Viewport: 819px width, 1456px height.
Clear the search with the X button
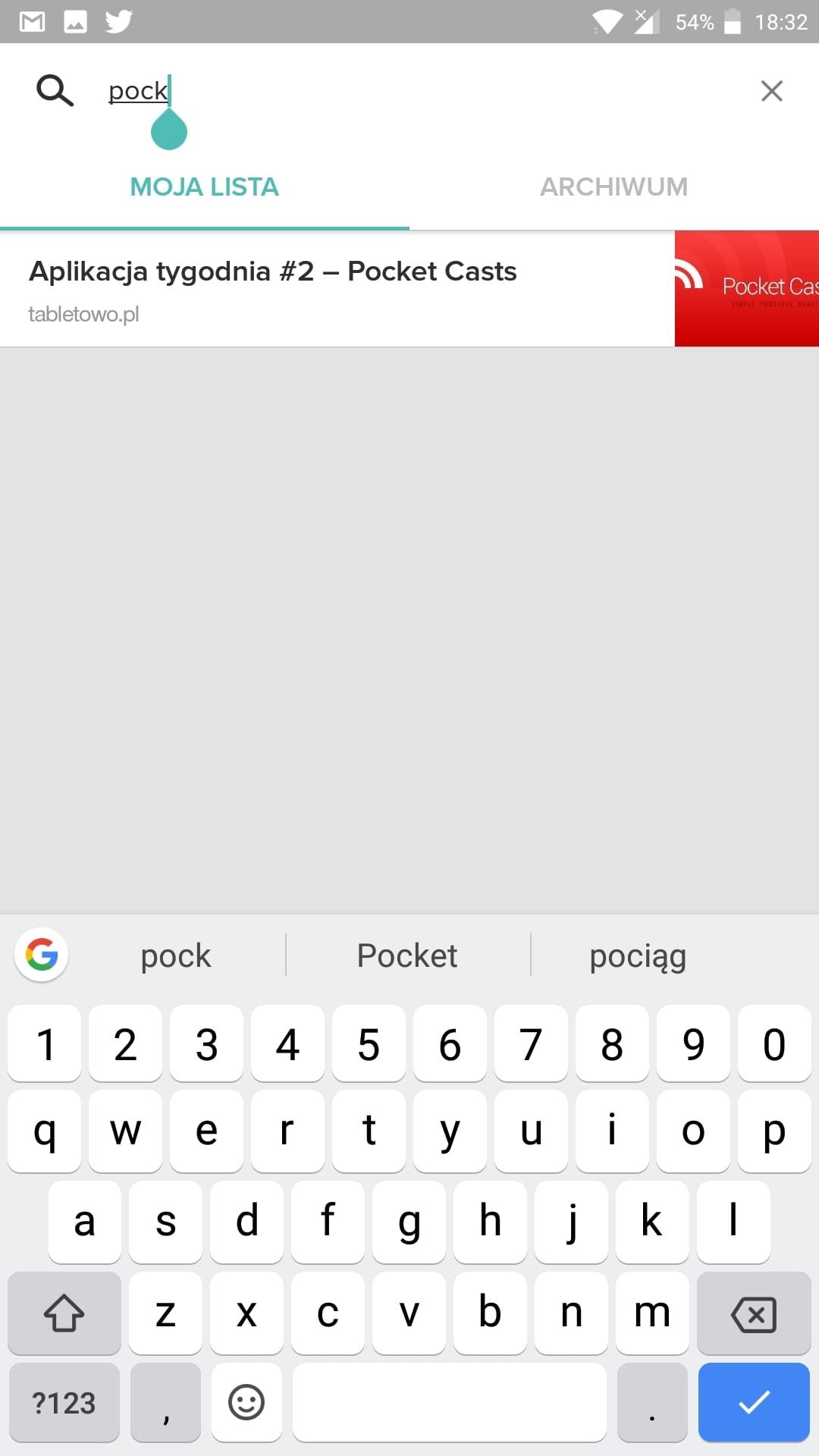pyautogui.click(x=771, y=91)
